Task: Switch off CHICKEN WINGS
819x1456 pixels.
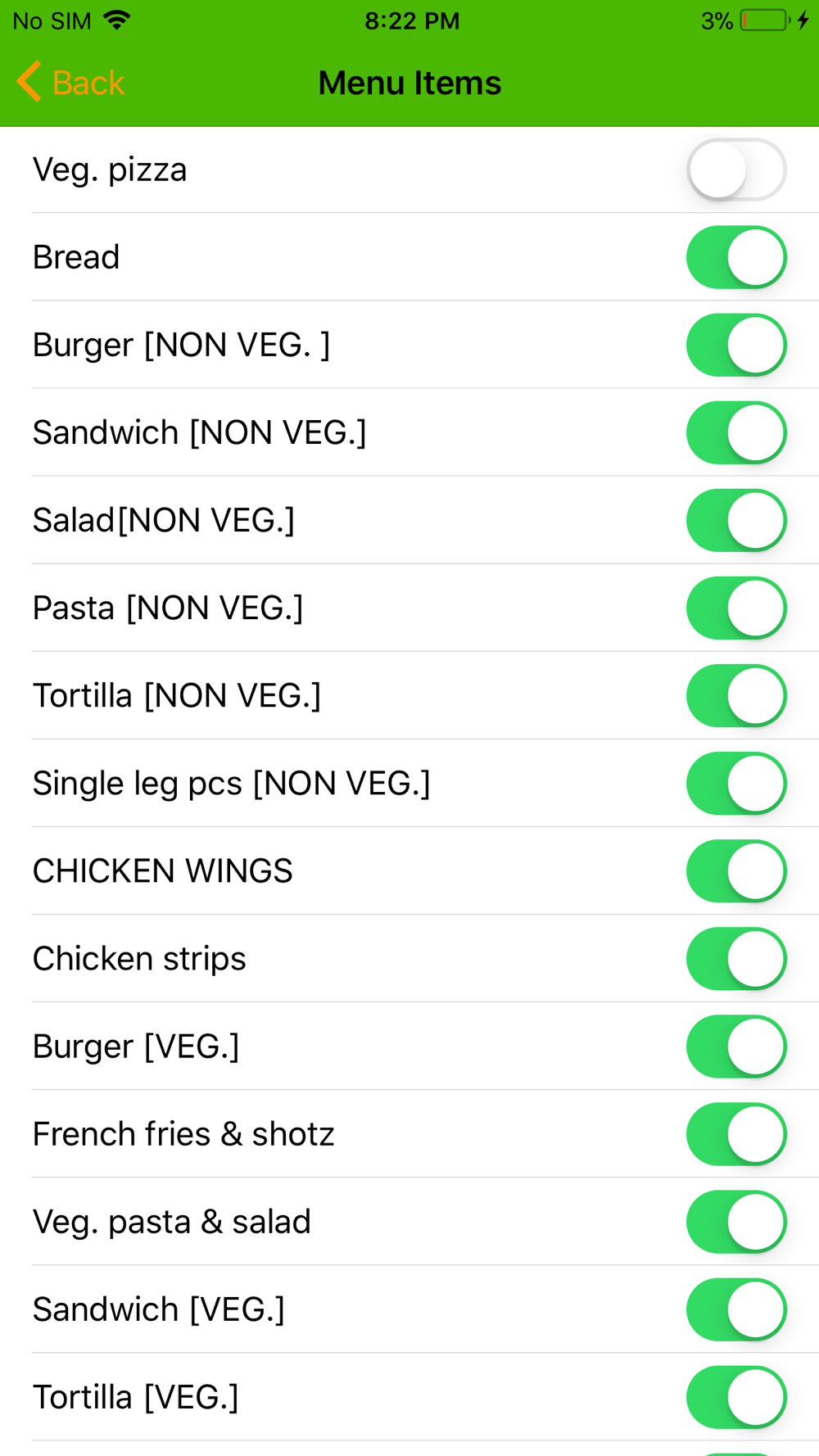Action: (x=736, y=870)
